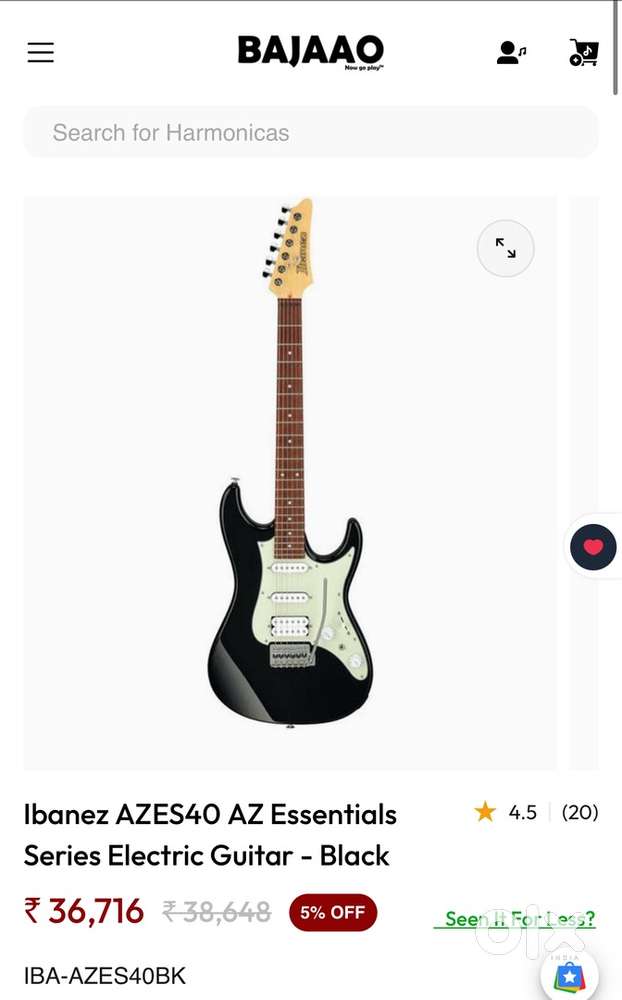View the shopping cart
This screenshot has height=1000, width=622.
tap(584, 53)
